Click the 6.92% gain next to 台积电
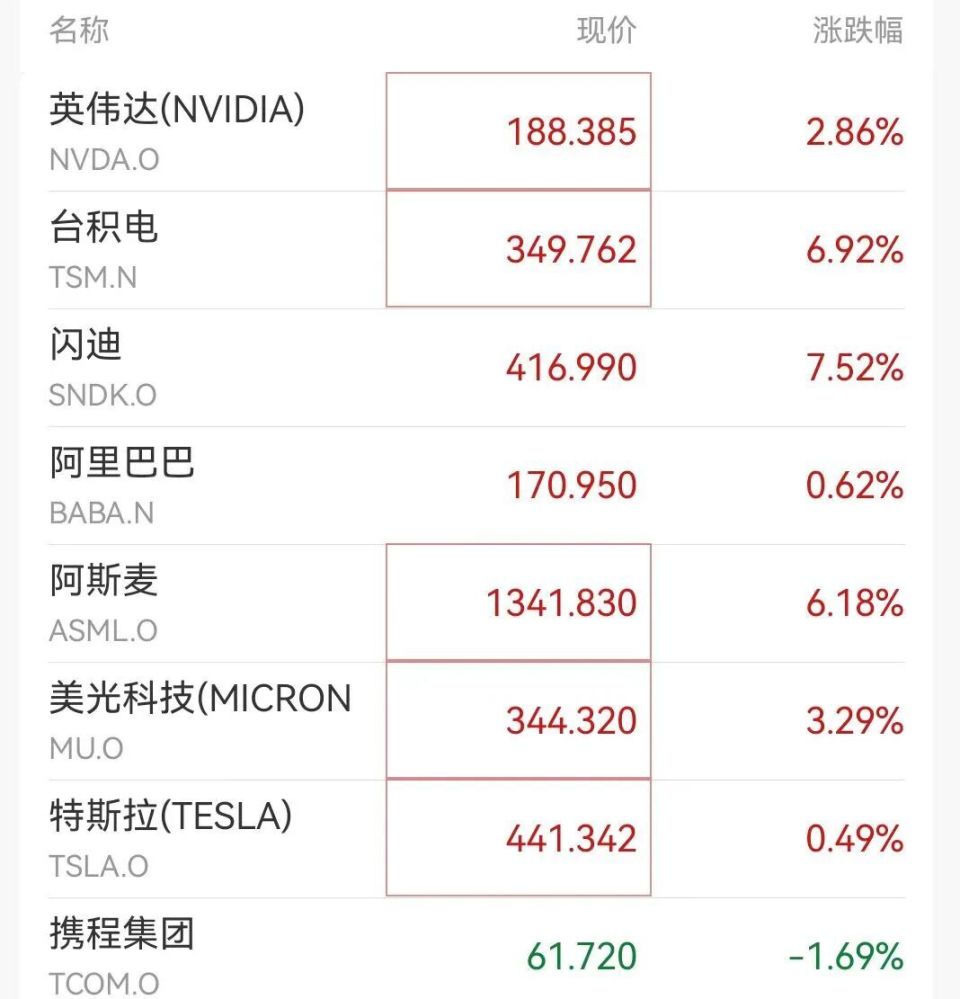The width and height of the screenshot is (960, 999). click(x=854, y=253)
